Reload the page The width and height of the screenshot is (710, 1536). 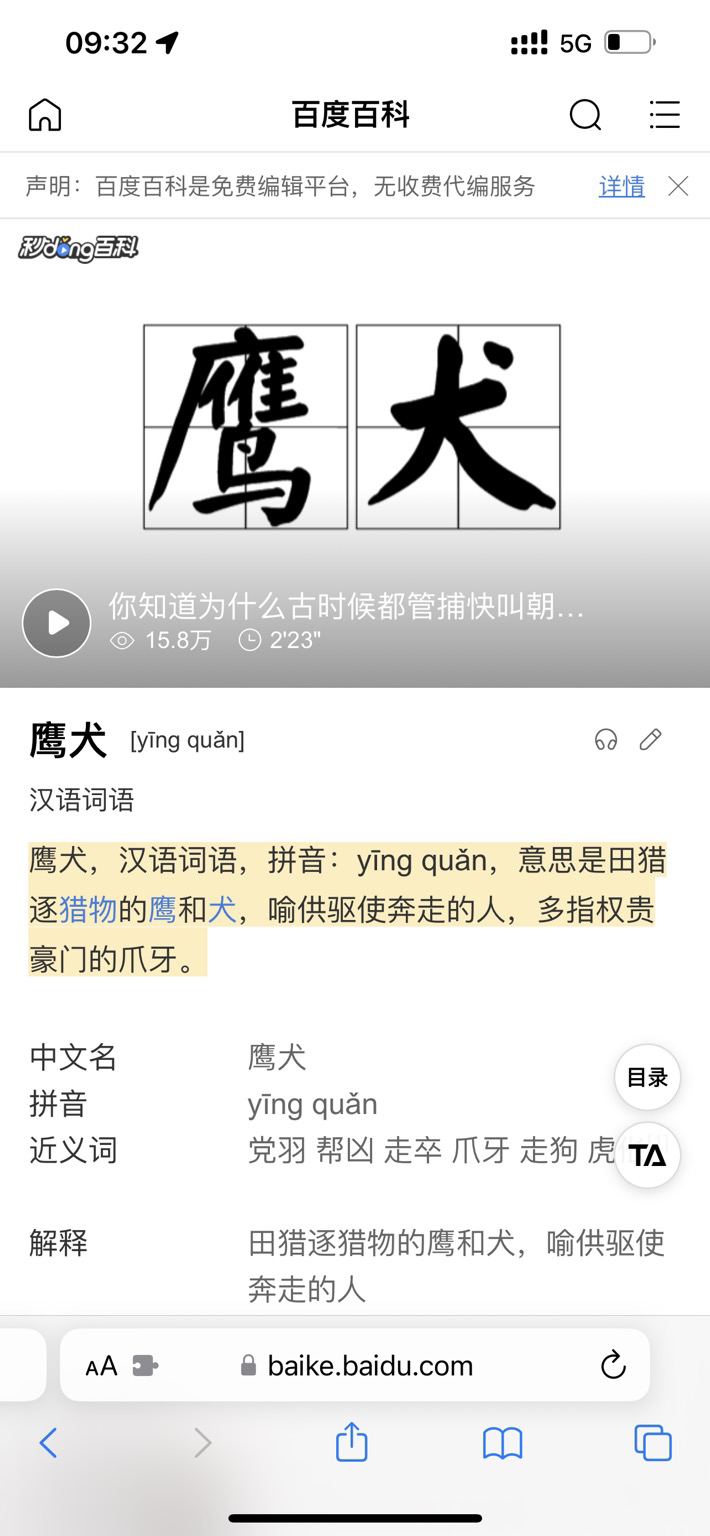(612, 1365)
